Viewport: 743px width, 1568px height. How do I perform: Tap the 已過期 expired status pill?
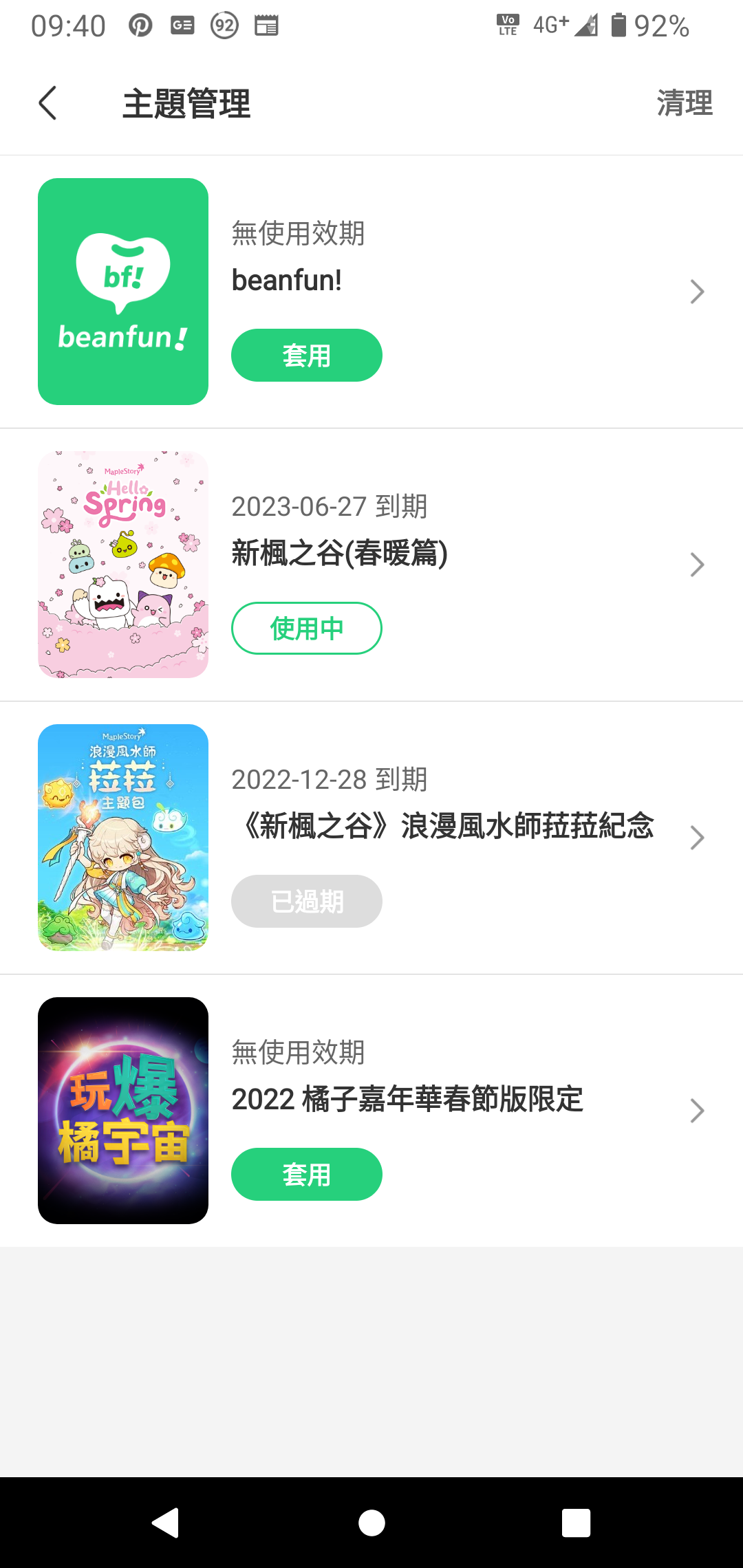tap(307, 901)
